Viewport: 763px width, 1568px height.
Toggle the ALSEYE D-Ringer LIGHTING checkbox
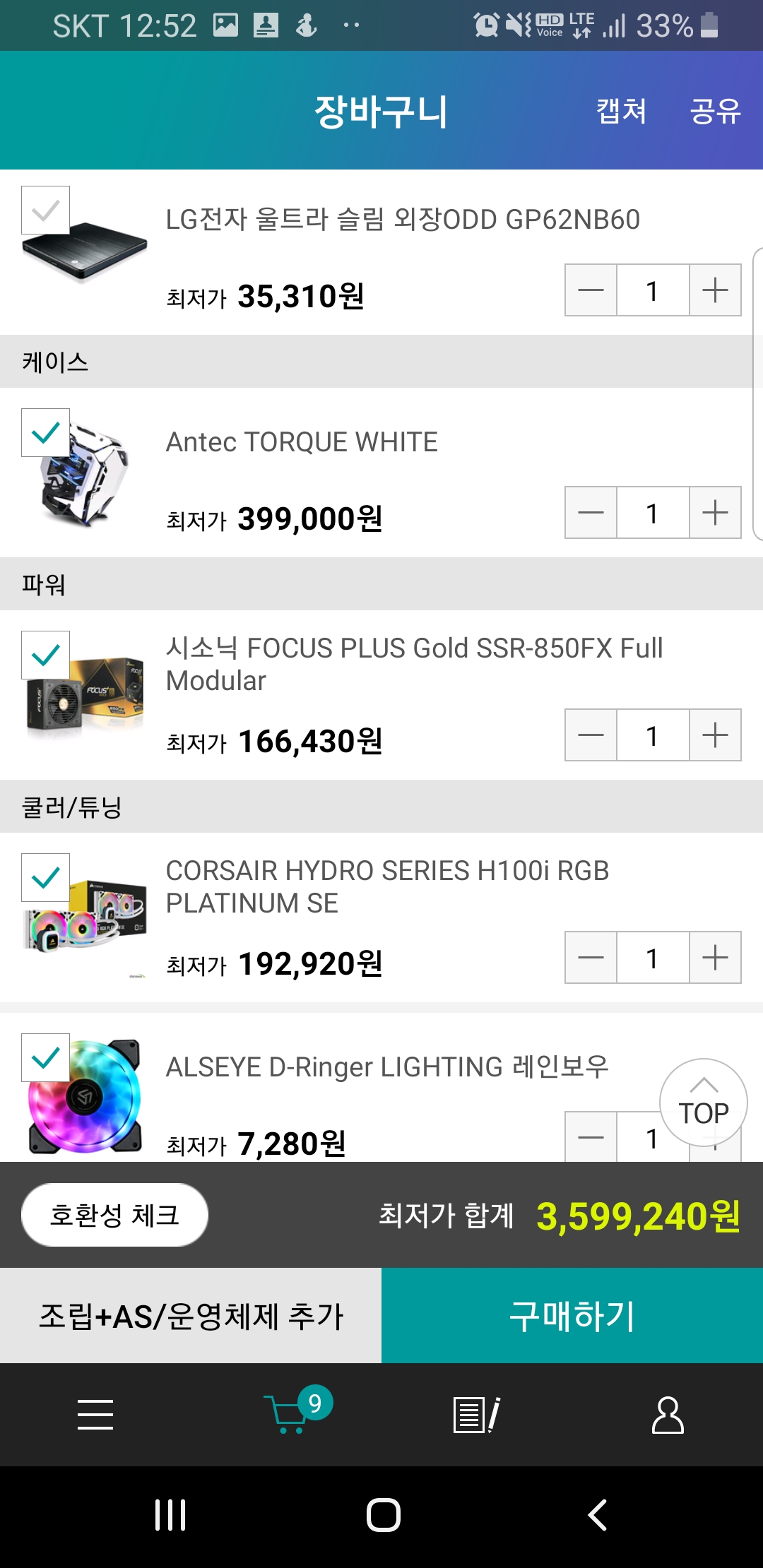(46, 1058)
